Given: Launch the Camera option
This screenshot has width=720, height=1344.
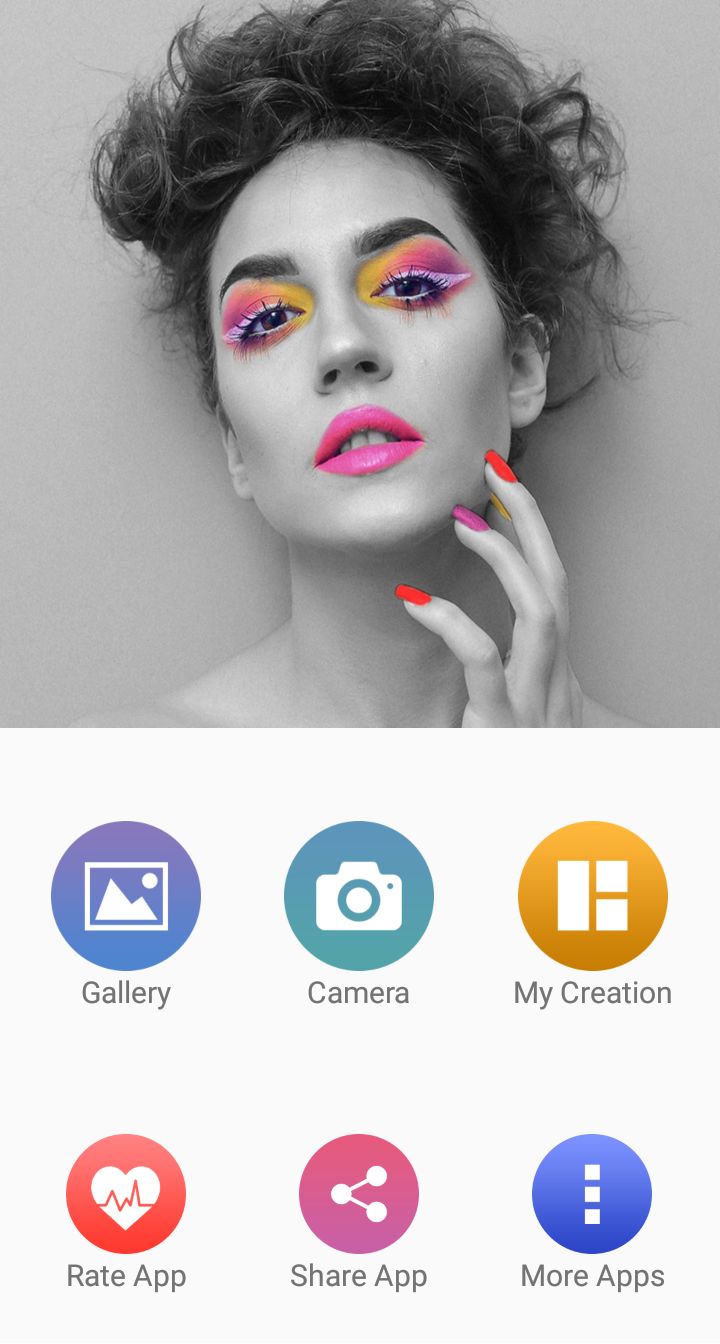Looking at the screenshot, I should point(359,895).
